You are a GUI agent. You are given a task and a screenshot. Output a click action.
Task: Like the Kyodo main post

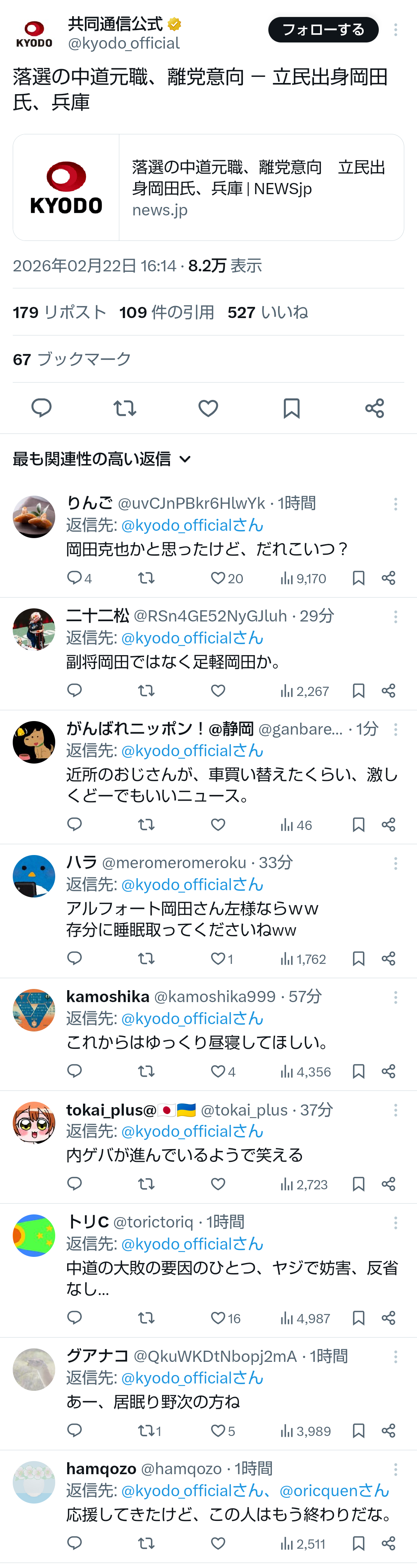[x=208, y=408]
